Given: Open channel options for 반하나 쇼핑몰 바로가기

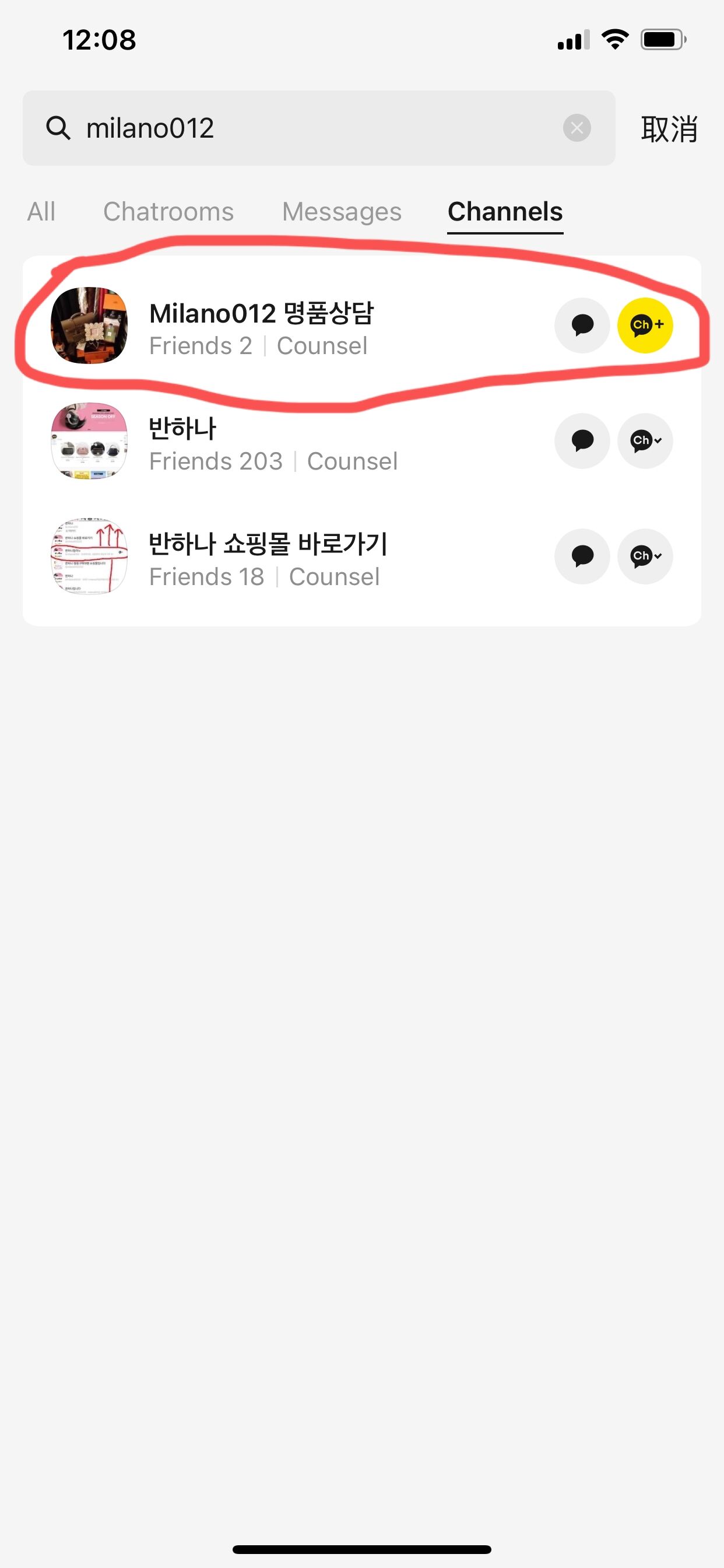Looking at the screenshot, I should coord(645,556).
